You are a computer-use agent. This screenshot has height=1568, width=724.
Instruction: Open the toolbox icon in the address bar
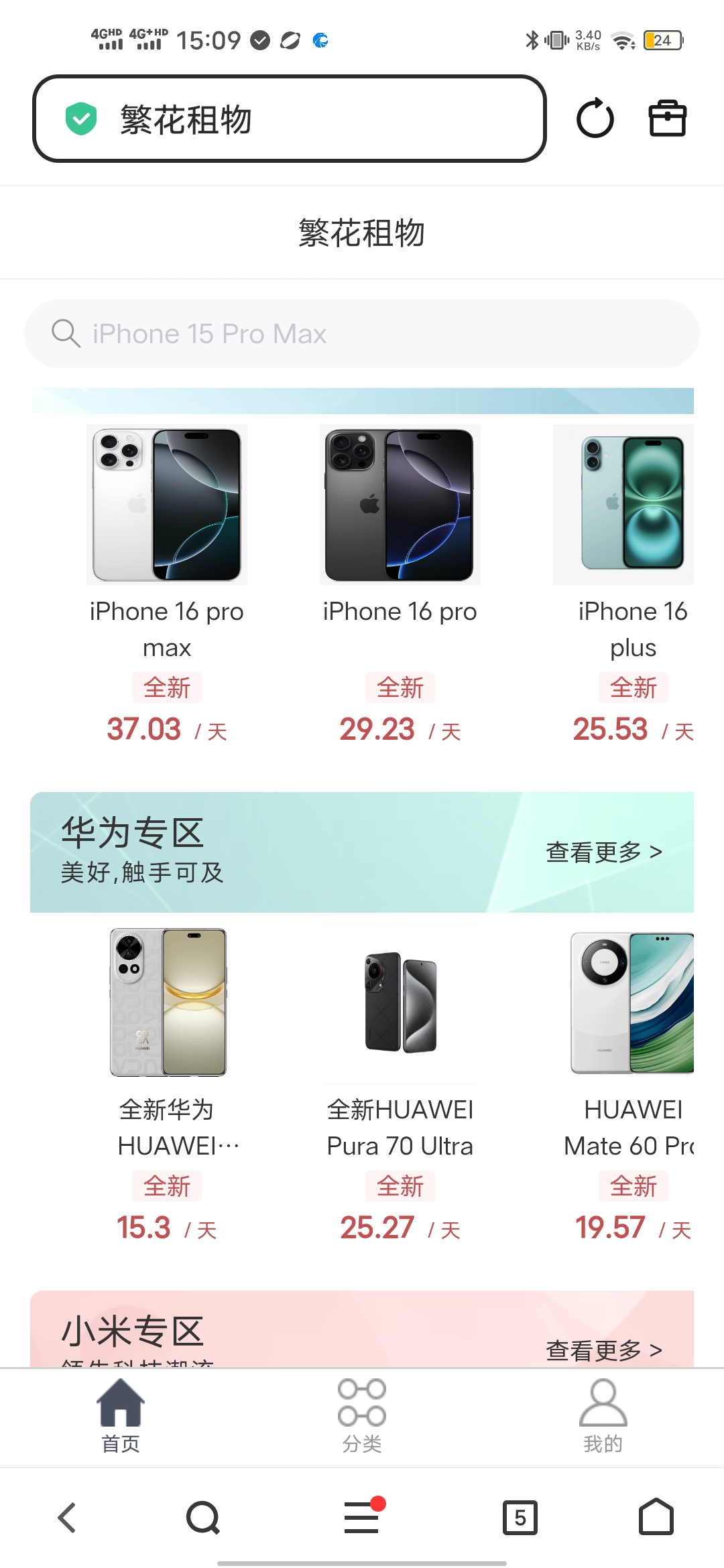668,119
